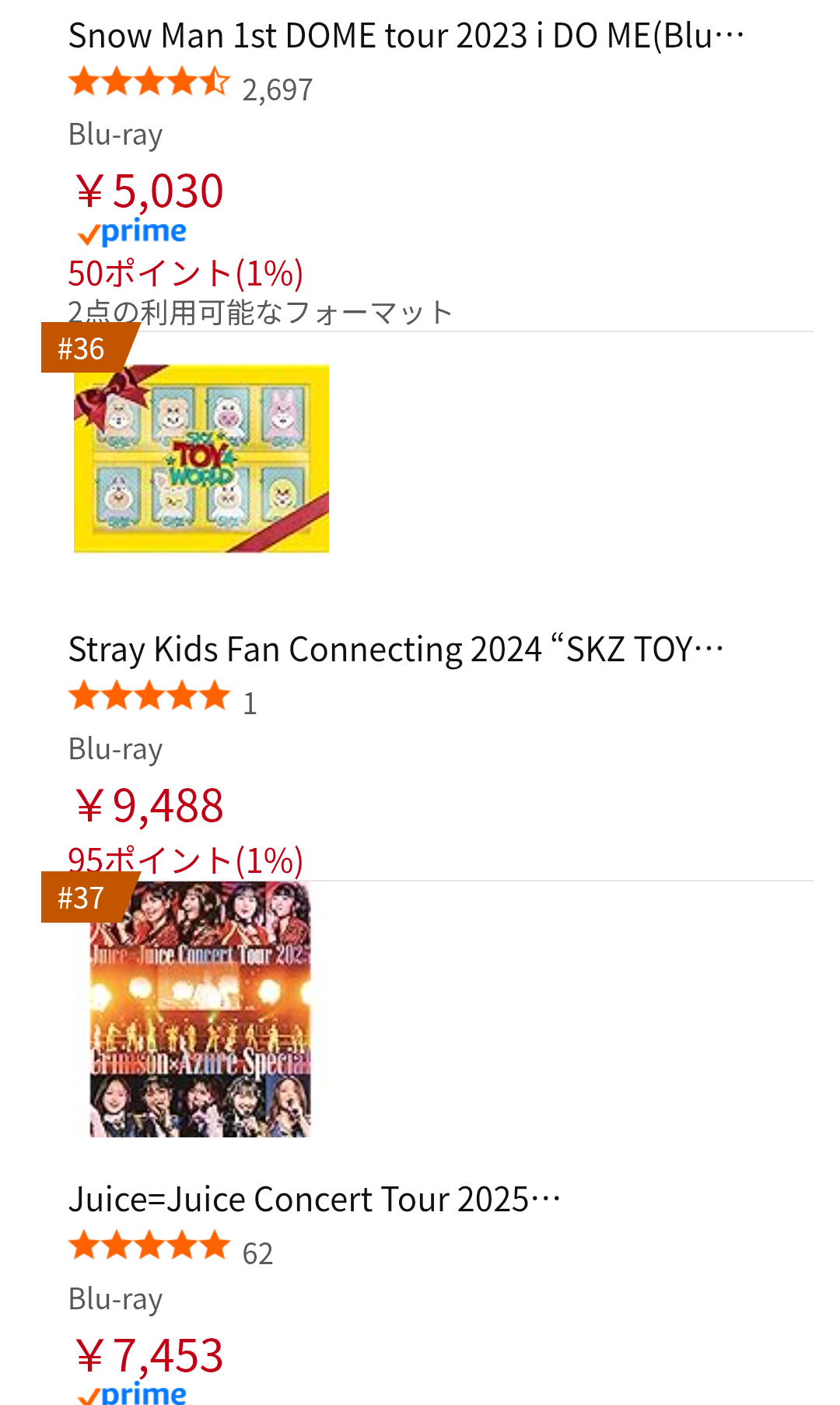Open the 2点の利用可能なフォーマット link
840x1405 pixels.
(260, 313)
